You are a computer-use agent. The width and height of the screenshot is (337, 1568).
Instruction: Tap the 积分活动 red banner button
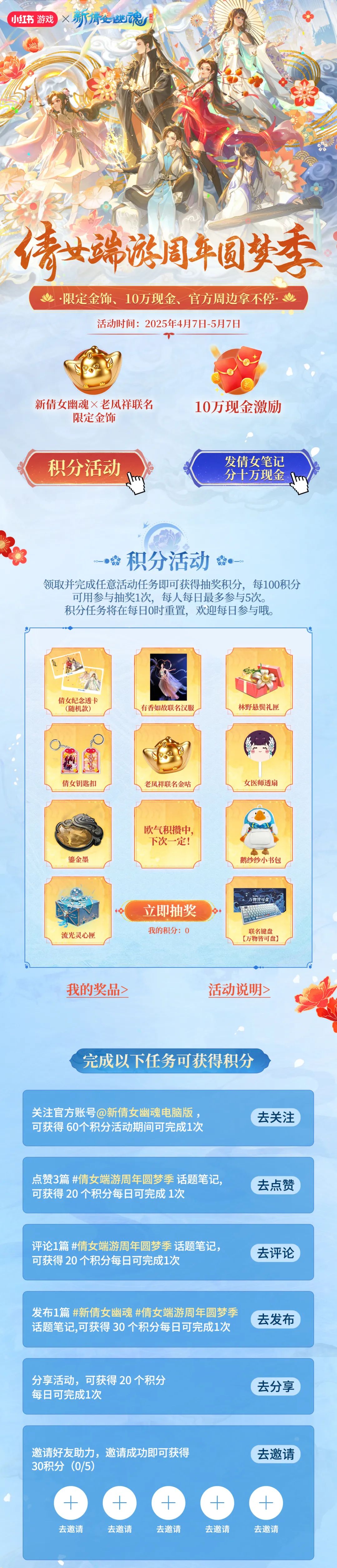(x=84, y=468)
